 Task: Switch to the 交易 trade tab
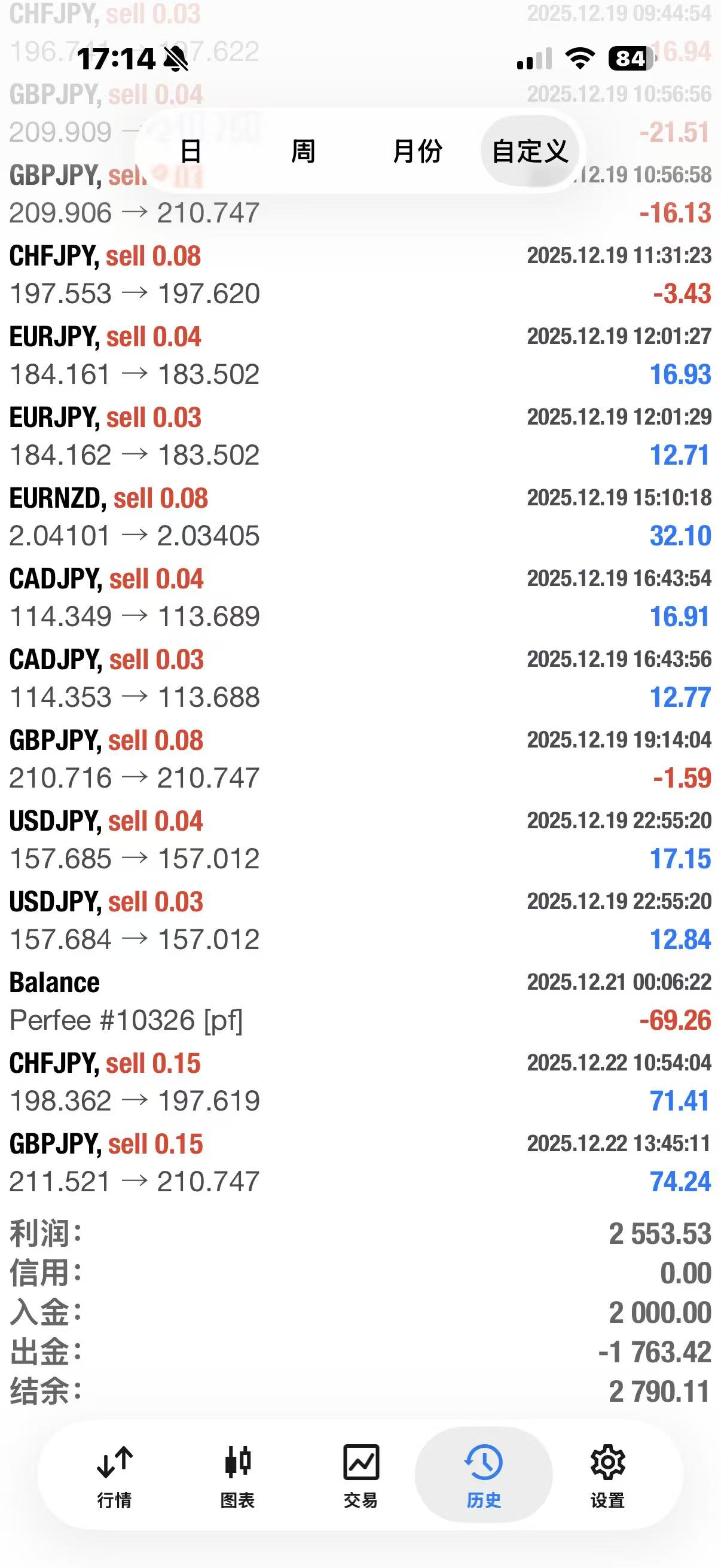coord(361,1474)
